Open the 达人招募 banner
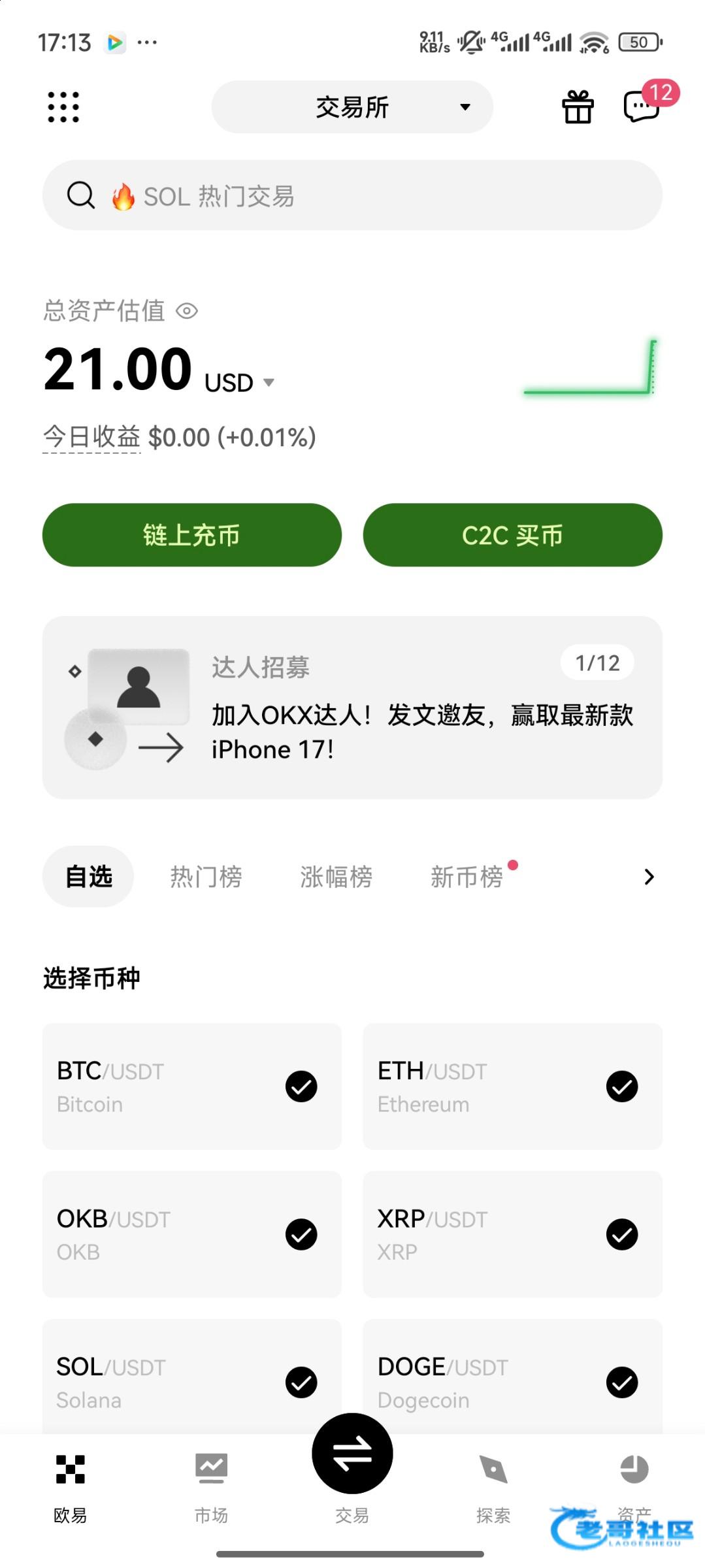 (352, 708)
